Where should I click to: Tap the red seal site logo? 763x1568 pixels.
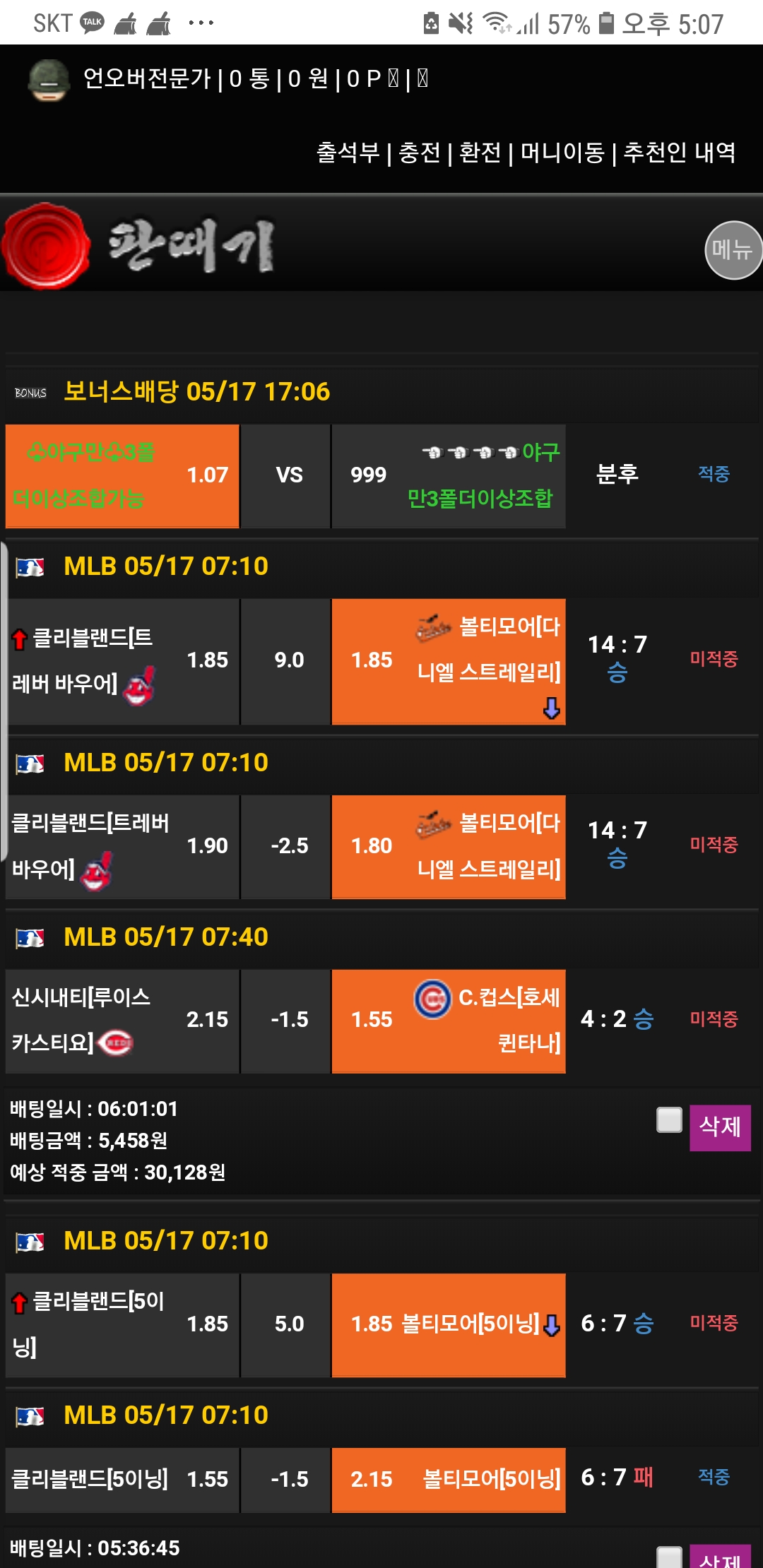(x=47, y=247)
